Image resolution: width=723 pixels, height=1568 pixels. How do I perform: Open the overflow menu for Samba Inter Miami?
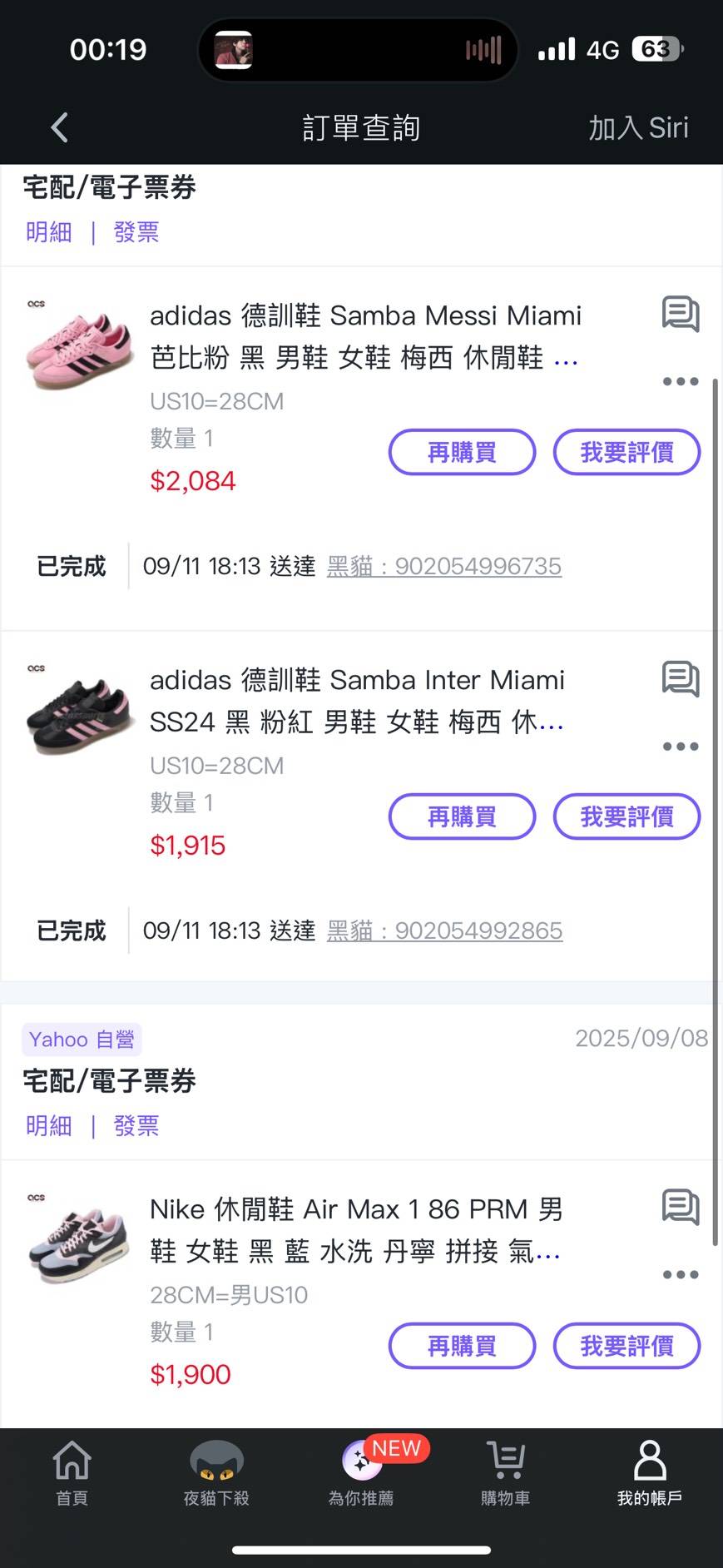point(680,747)
